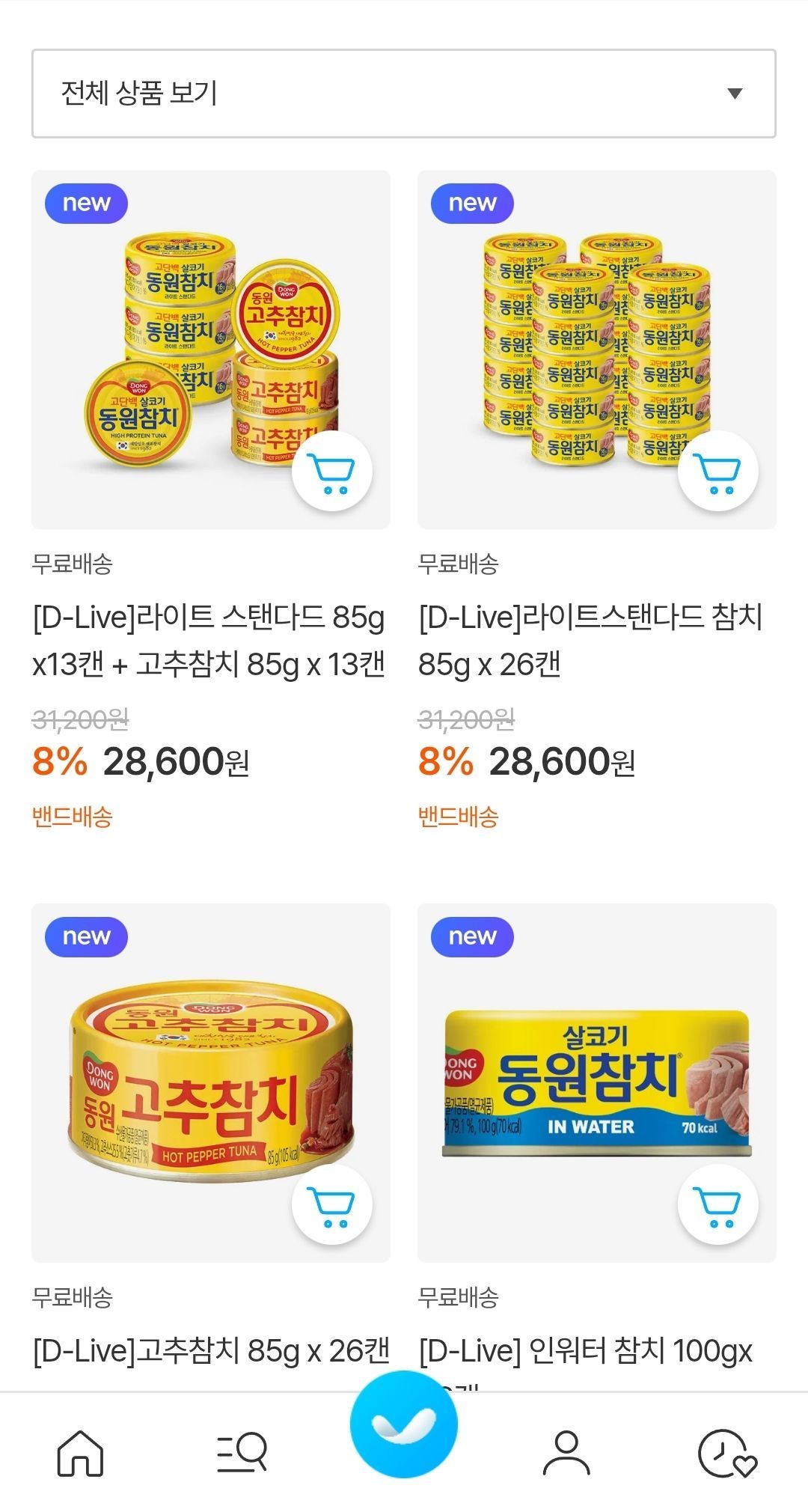The width and height of the screenshot is (808, 1512).
Task: Open the category search tab
Action: [242, 1454]
